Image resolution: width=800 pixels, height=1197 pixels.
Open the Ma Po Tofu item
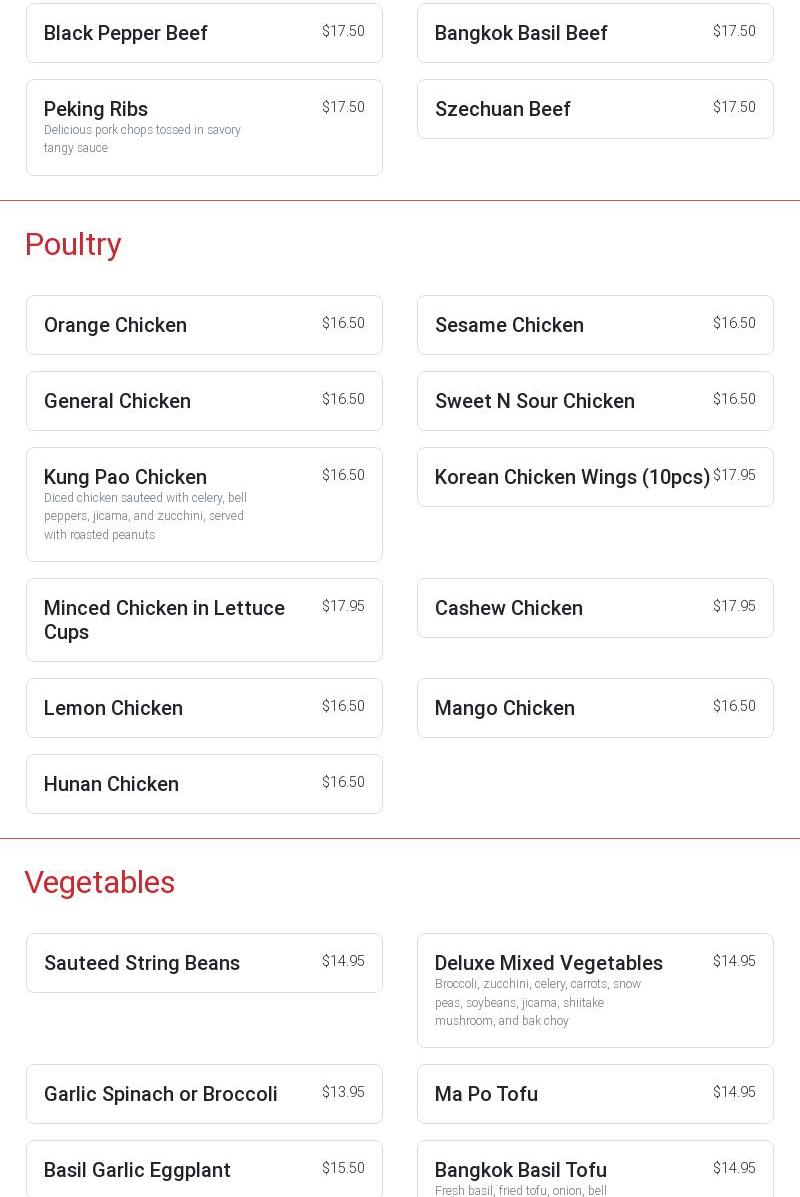pos(595,1094)
